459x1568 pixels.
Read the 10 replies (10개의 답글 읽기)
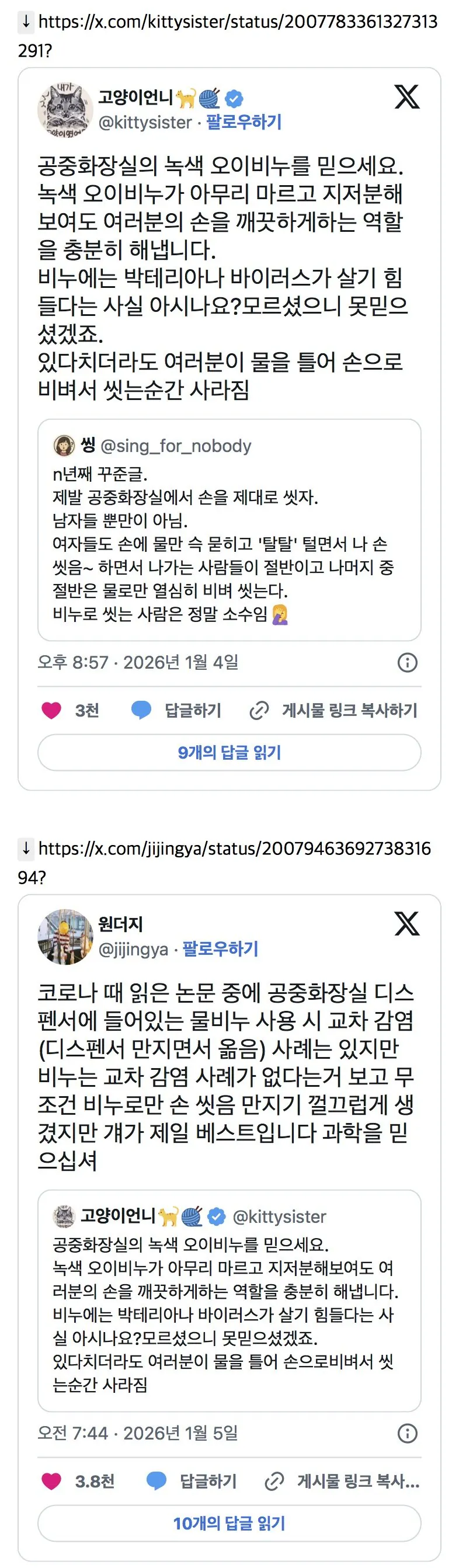229,1524
